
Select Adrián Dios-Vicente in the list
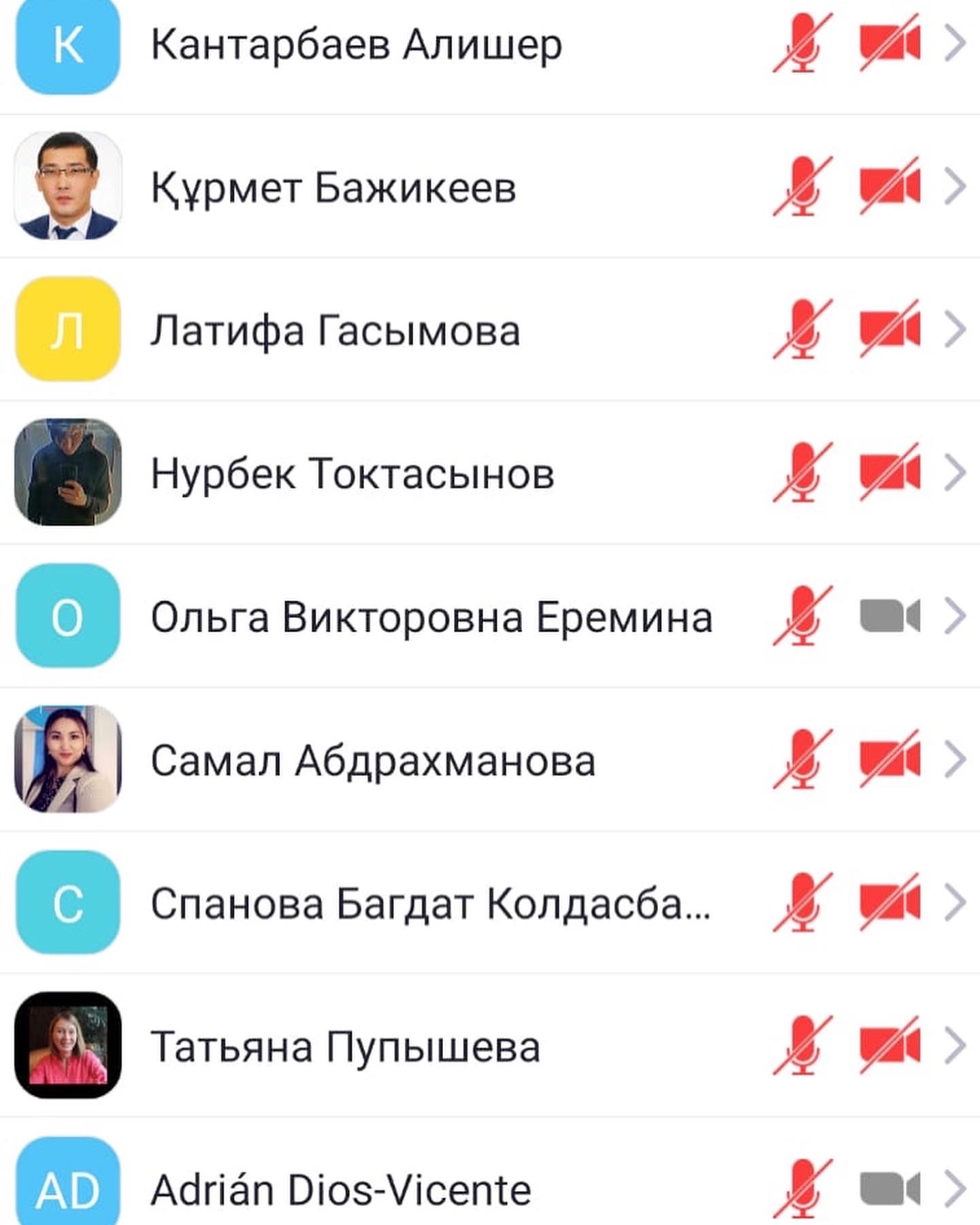tap(340, 1190)
